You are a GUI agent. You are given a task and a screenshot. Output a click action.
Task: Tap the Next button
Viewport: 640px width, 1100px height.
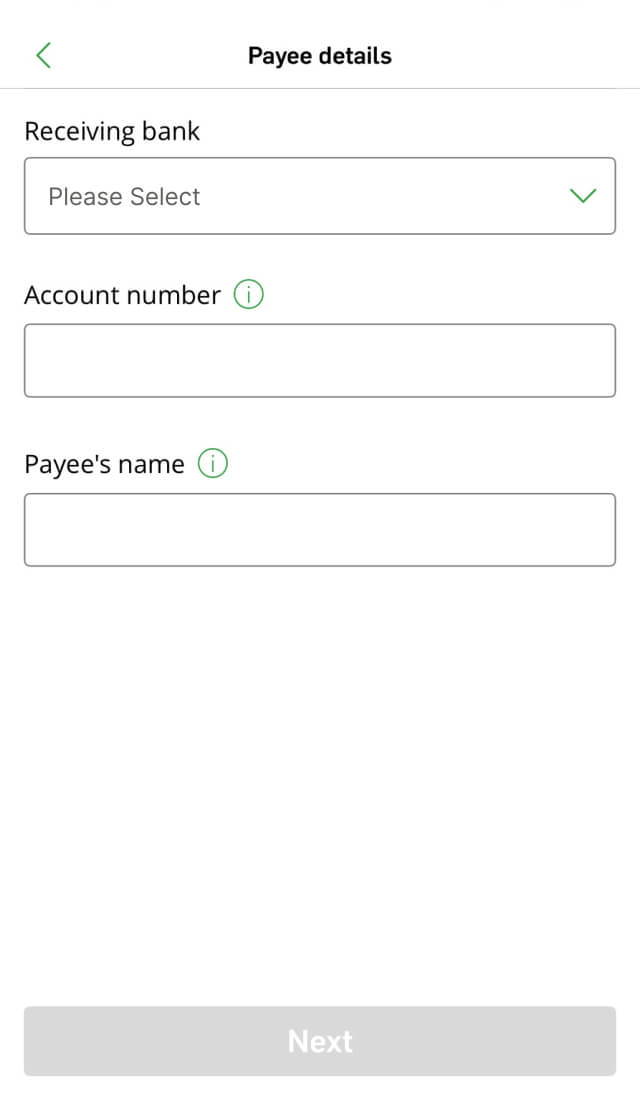pos(320,1041)
